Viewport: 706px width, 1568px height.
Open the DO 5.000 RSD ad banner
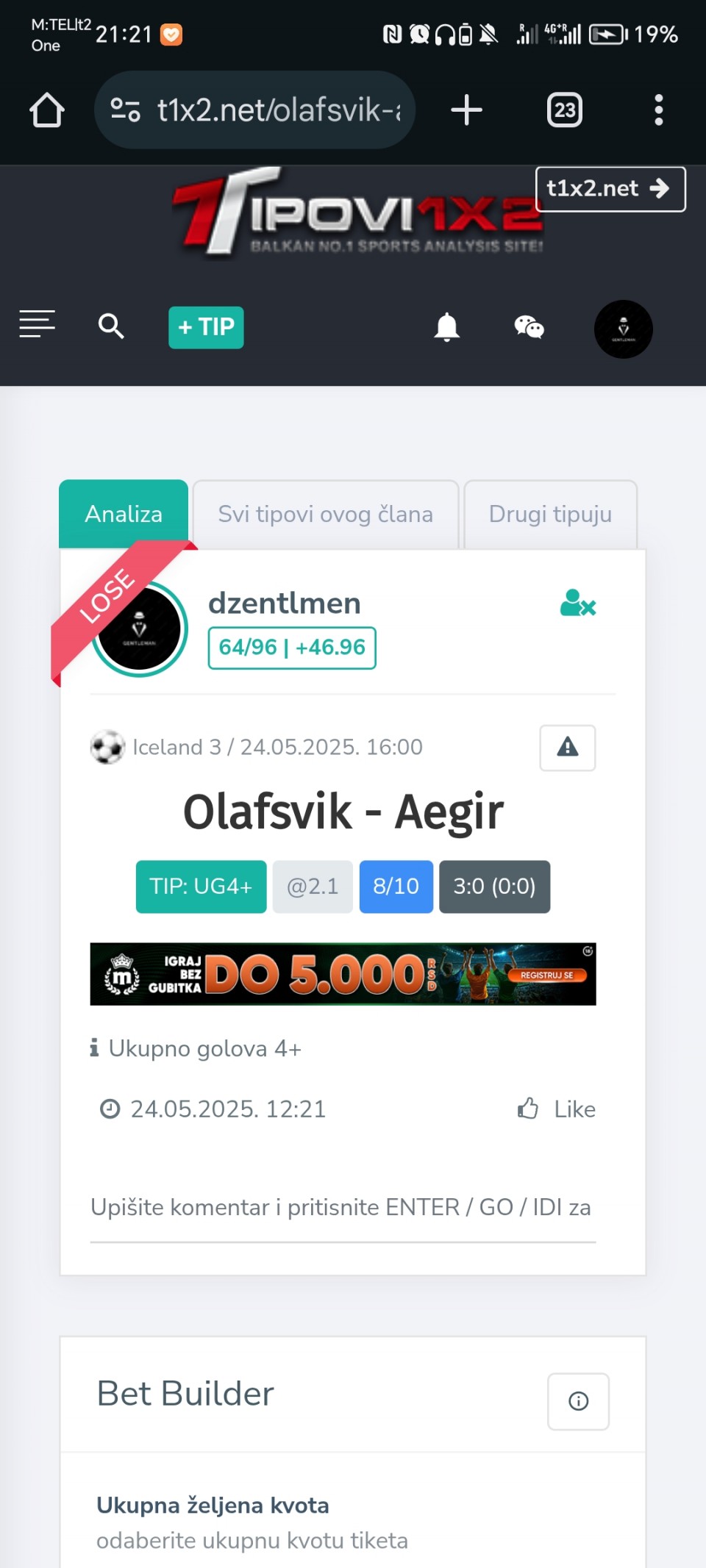343,974
